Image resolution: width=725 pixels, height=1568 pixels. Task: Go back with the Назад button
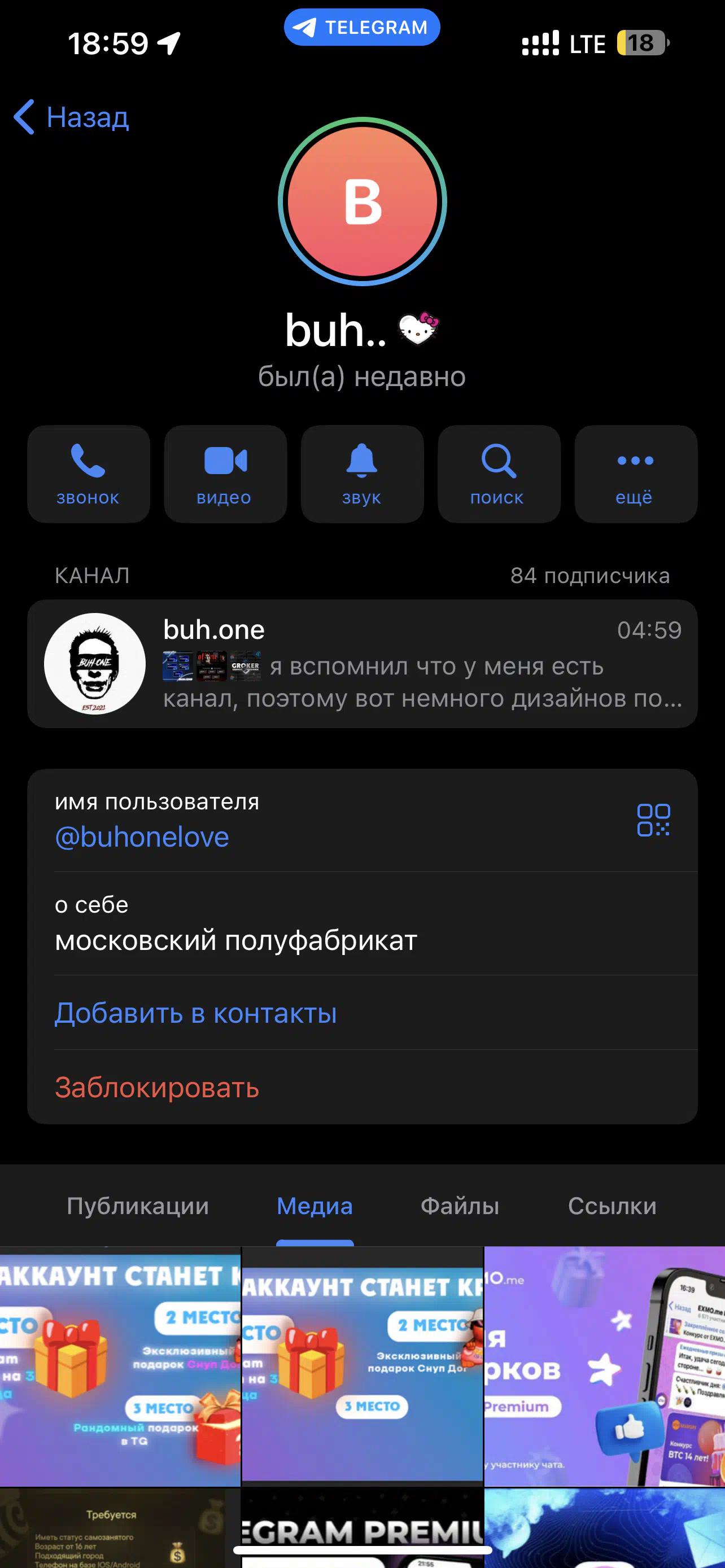[x=72, y=117]
